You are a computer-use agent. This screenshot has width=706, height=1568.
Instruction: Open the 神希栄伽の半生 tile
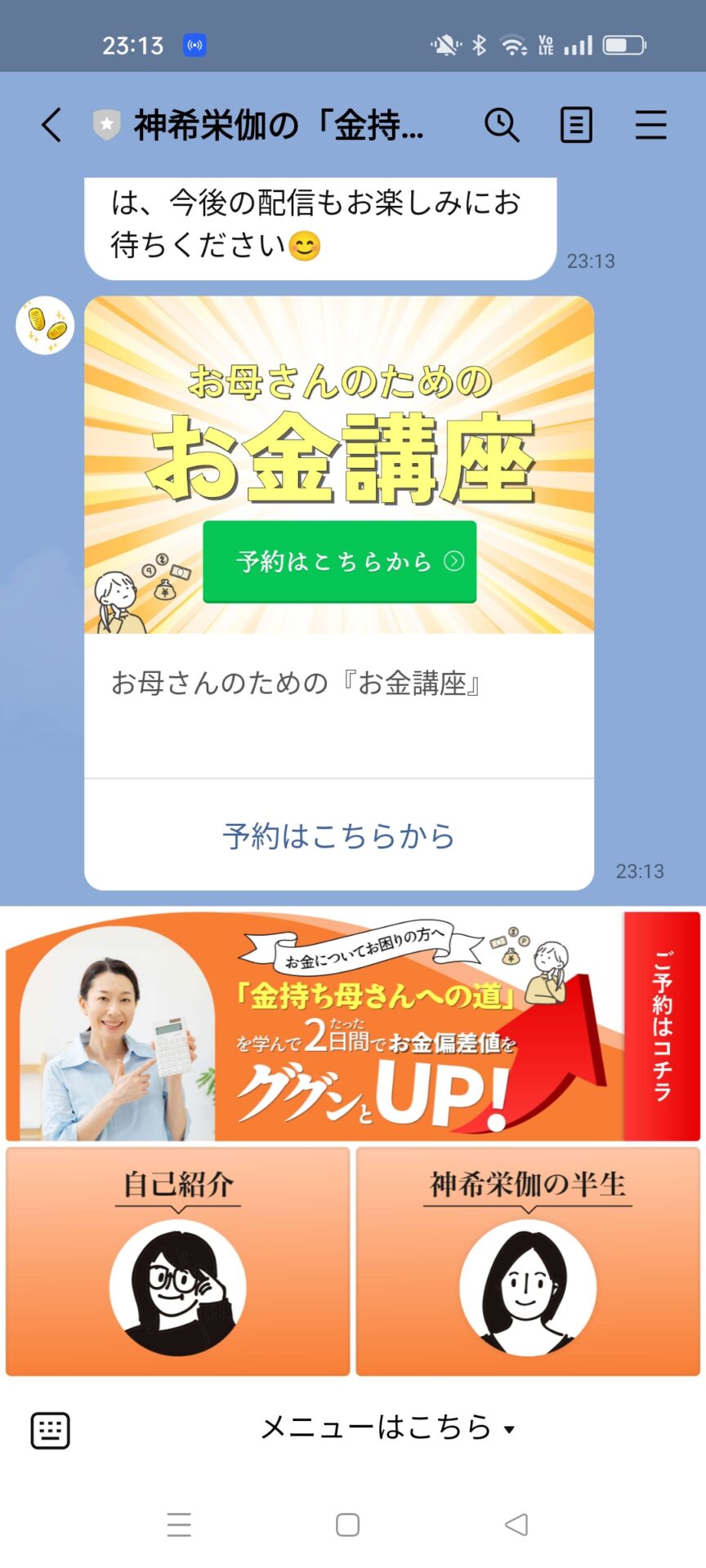pyautogui.click(x=528, y=1261)
